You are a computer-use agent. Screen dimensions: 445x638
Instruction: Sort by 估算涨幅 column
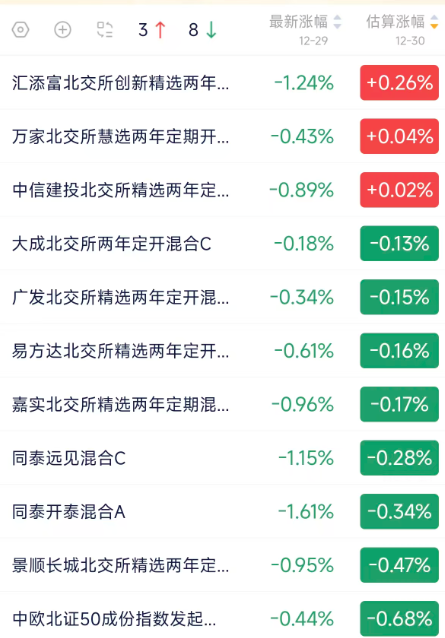(402, 22)
